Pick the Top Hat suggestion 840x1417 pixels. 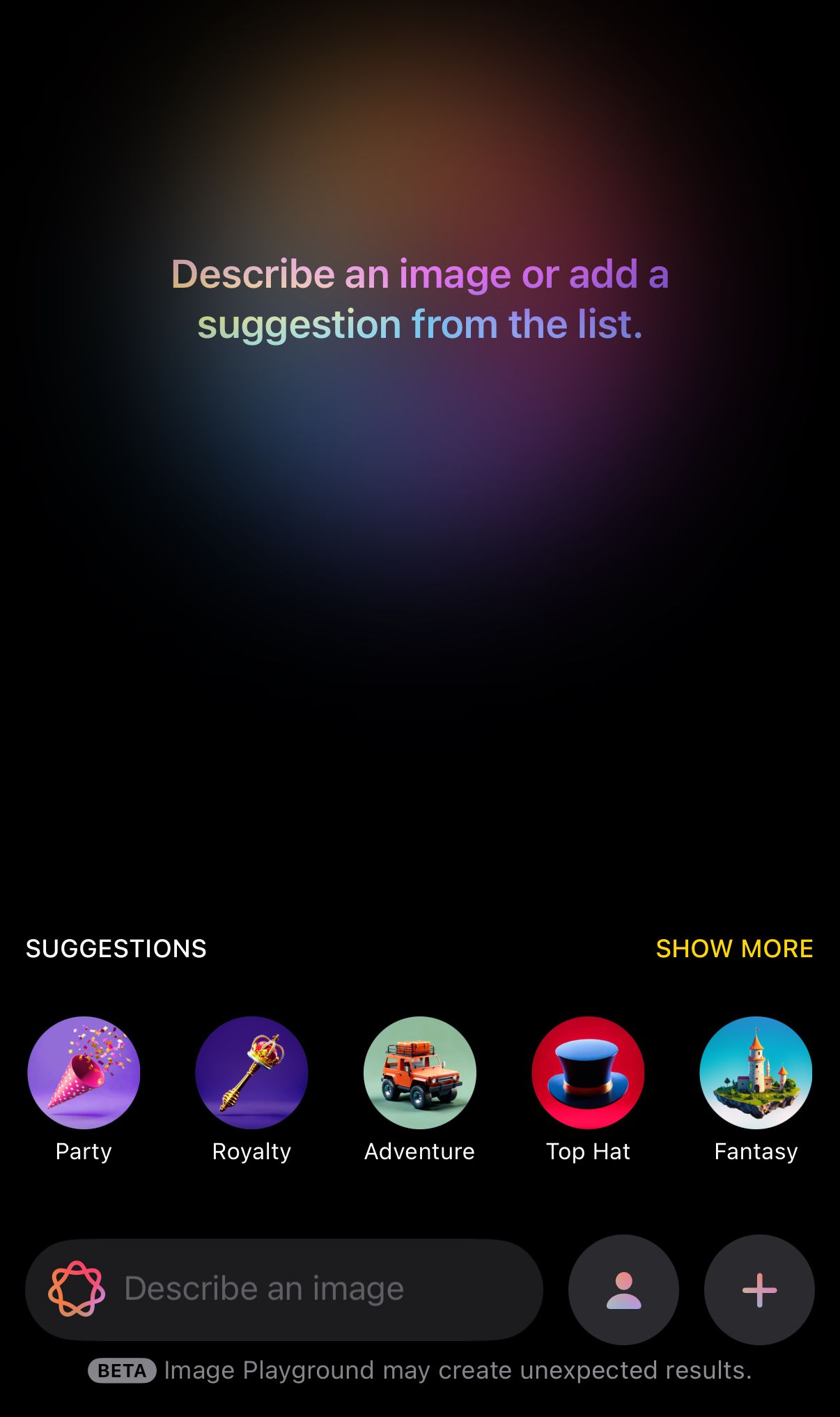tap(588, 1073)
